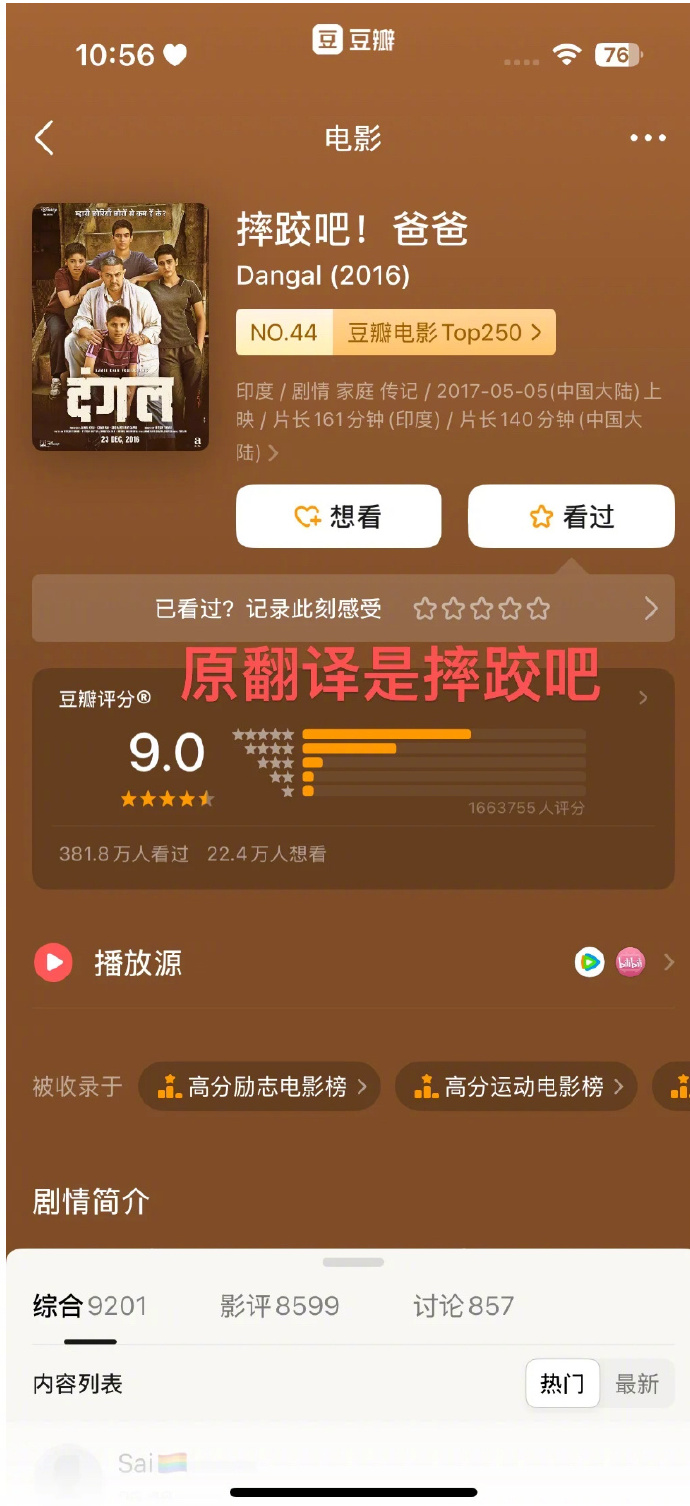Viewport: 690px width, 1506px height.
Task: Switch to the 讨论 tab
Action: (463, 1306)
